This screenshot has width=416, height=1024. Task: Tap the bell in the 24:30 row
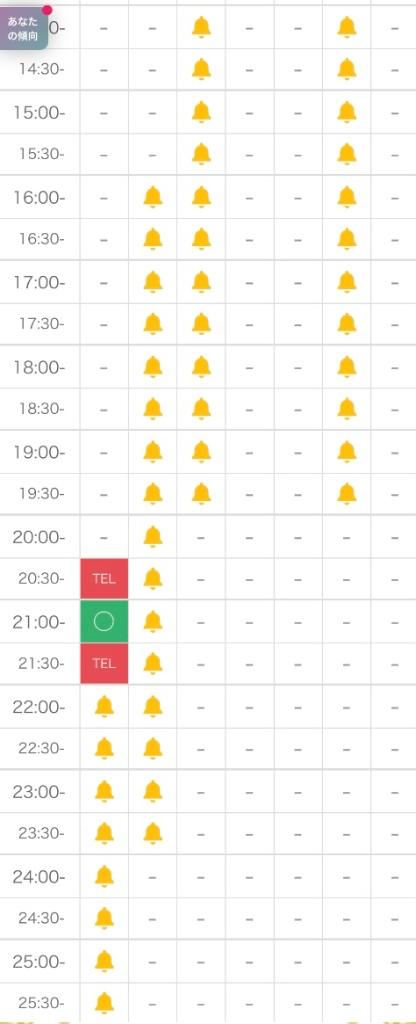104,918
